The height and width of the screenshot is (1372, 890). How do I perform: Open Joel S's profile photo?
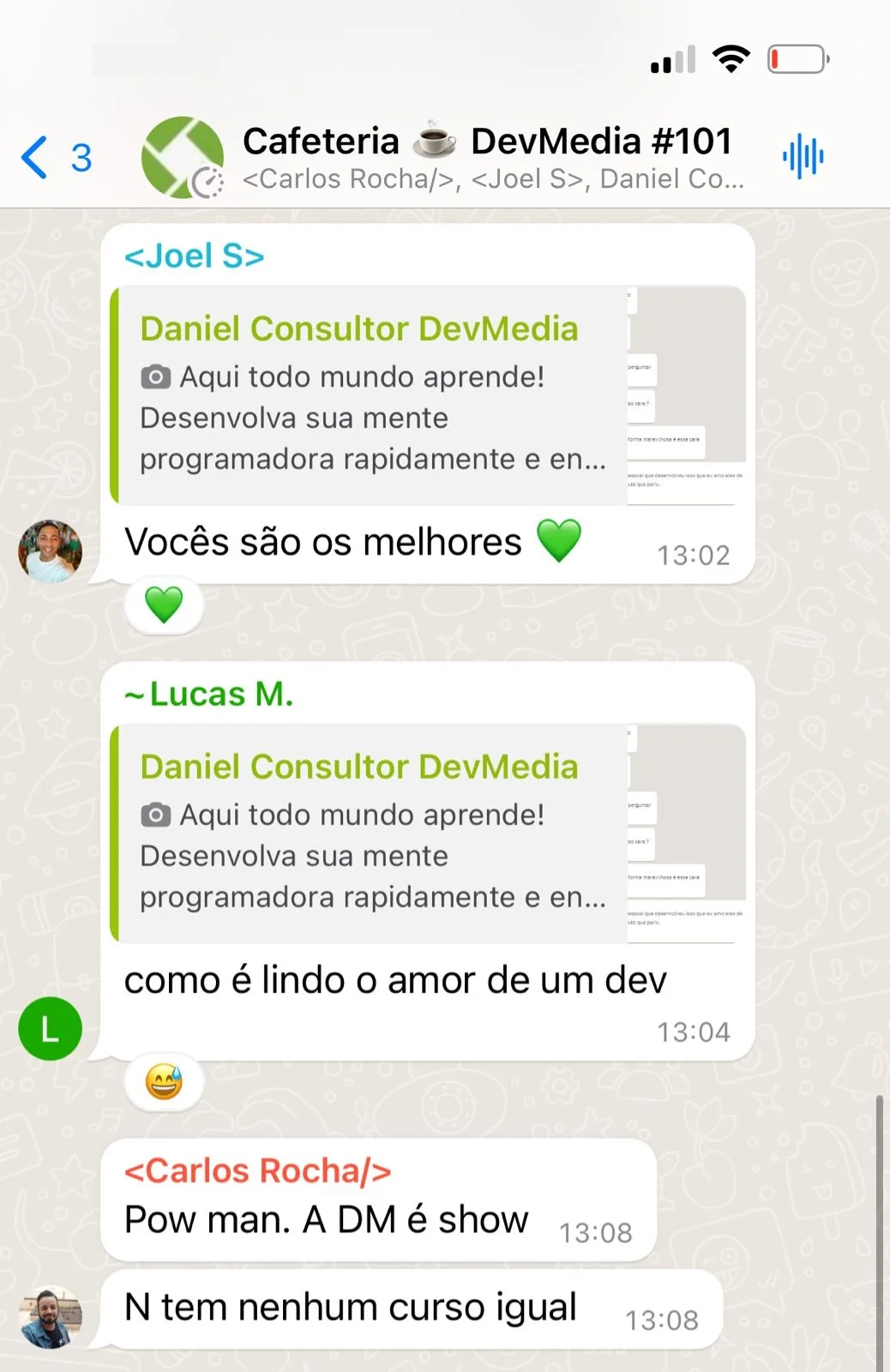point(51,551)
